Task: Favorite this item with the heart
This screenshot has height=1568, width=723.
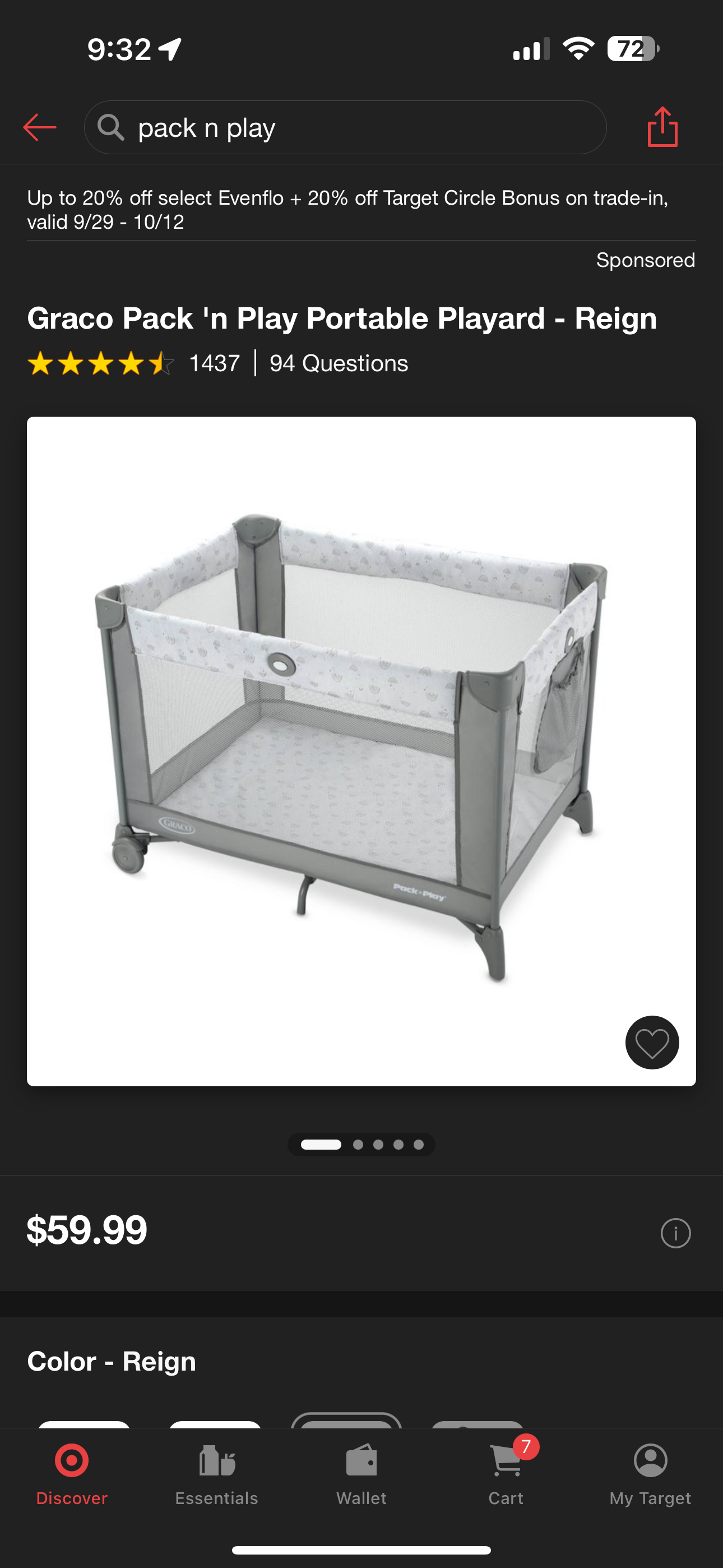Action: click(652, 1042)
